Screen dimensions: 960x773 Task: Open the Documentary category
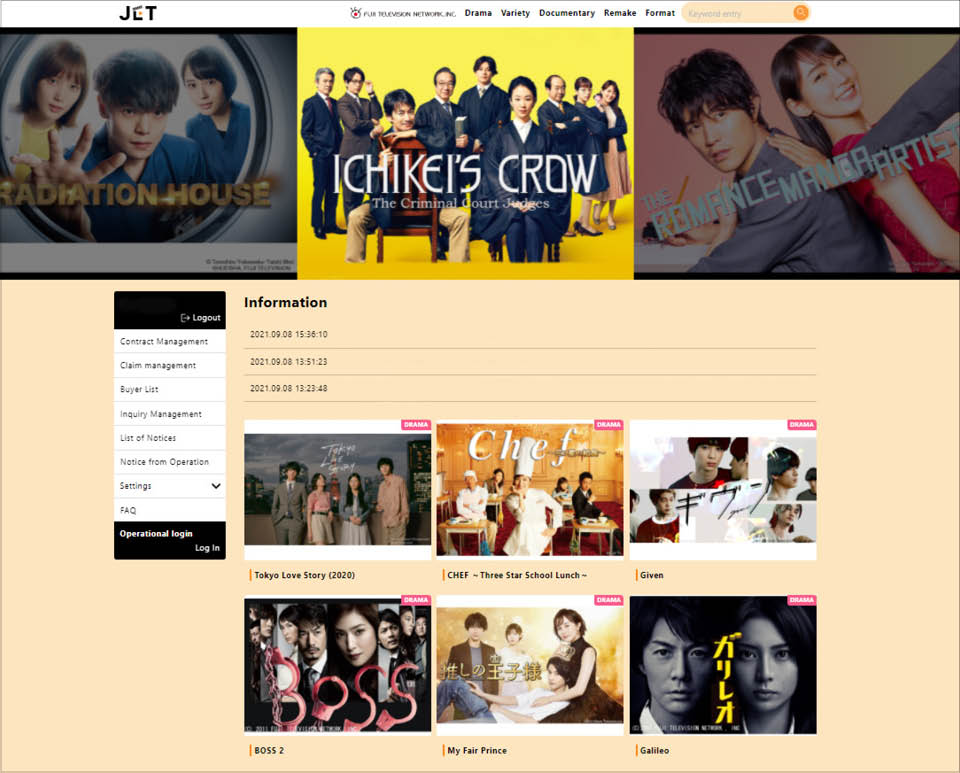coord(566,13)
